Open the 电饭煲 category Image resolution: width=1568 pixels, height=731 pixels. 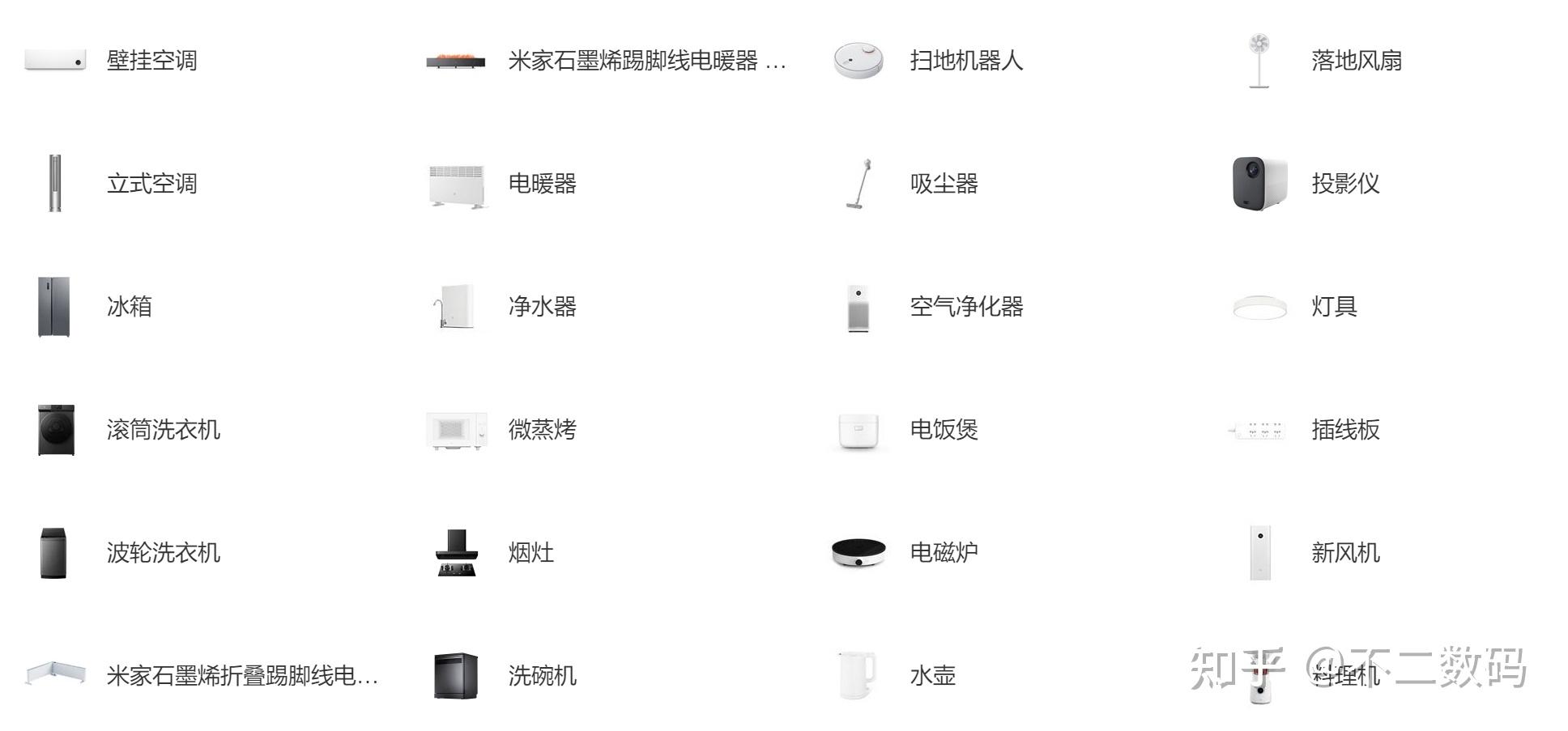[x=944, y=430]
